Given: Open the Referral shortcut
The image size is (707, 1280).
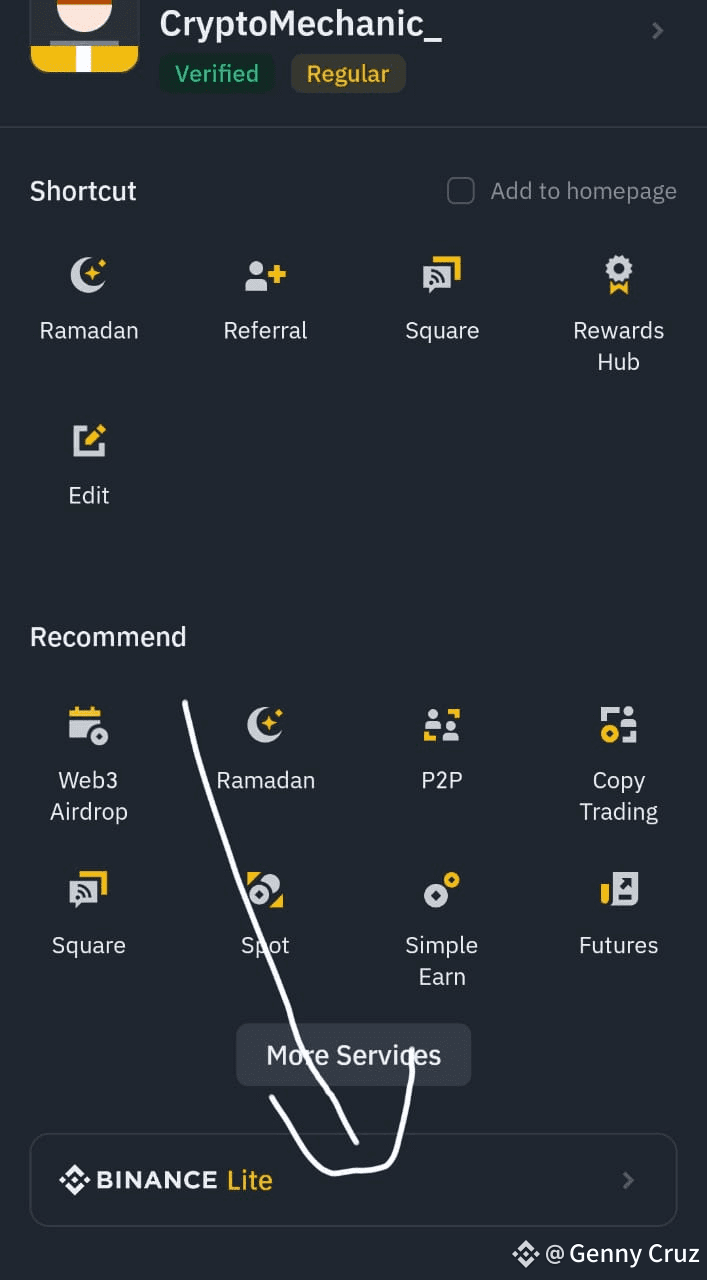Looking at the screenshot, I should (x=265, y=299).
